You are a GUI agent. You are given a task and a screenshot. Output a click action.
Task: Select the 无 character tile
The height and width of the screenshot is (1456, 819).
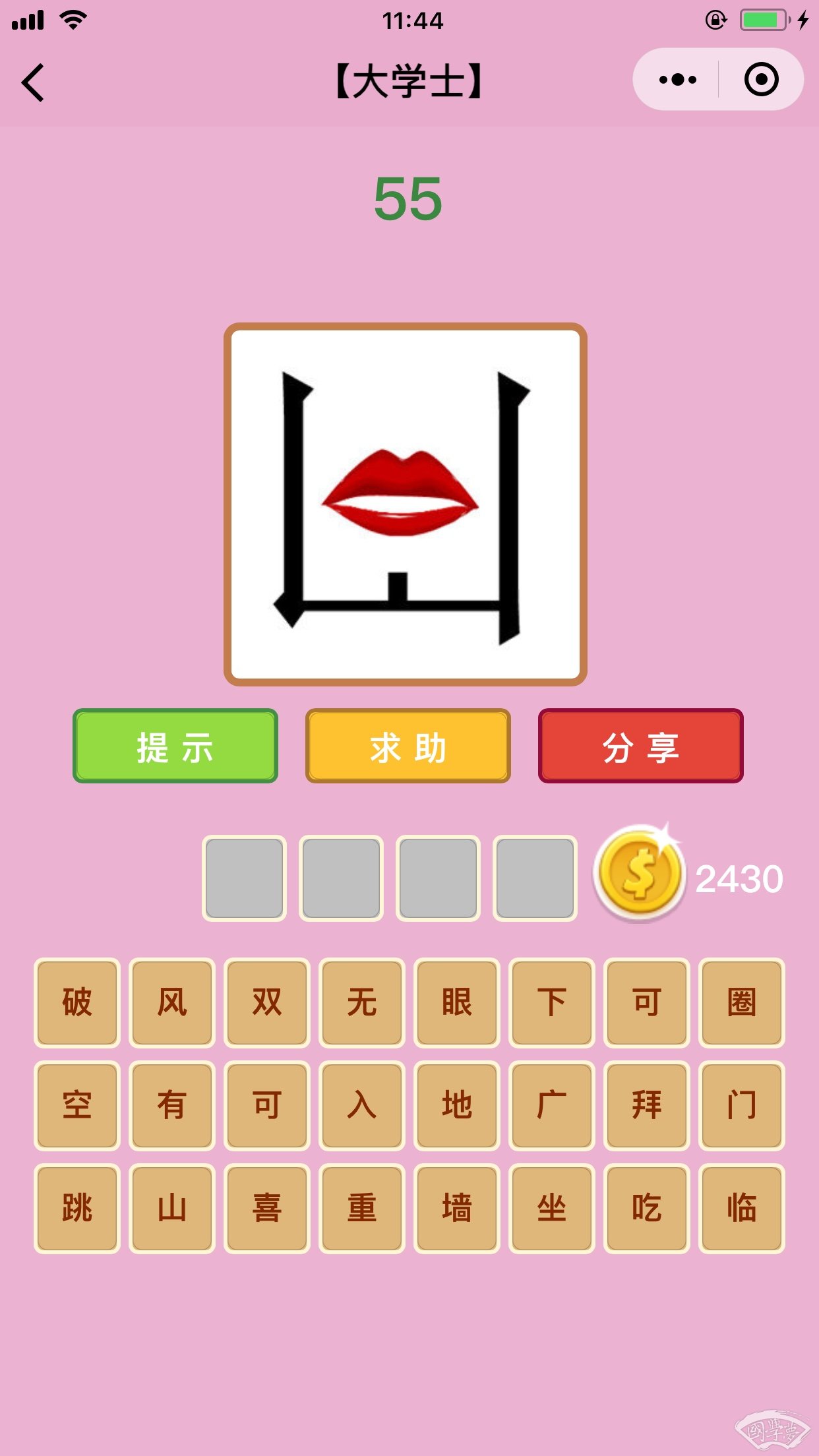point(362,1002)
